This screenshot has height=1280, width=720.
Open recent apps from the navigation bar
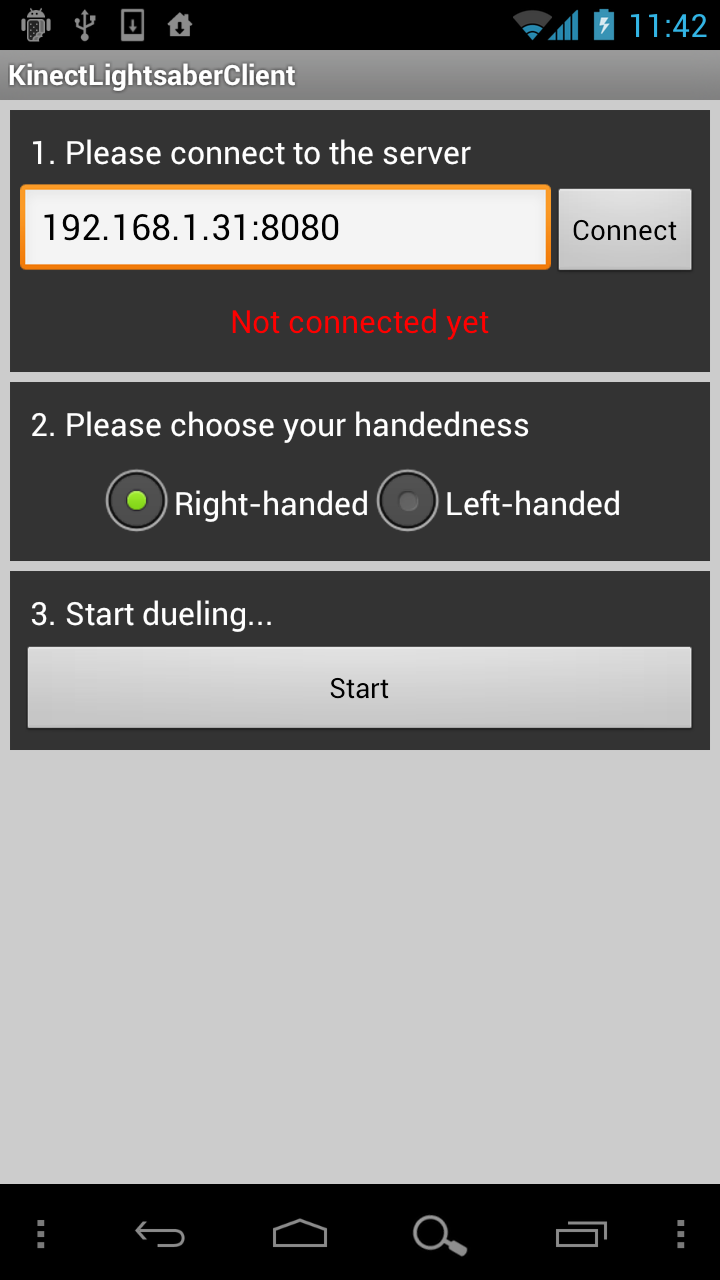tap(581, 1234)
